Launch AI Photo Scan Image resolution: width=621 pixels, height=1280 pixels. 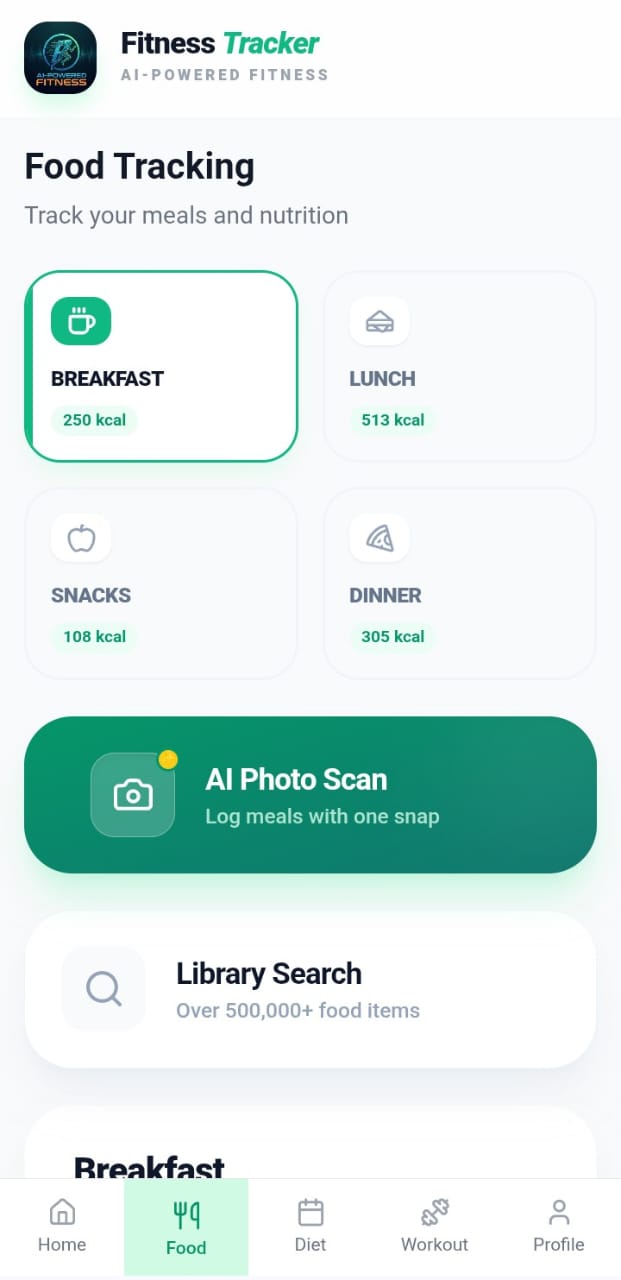[310, 794]
